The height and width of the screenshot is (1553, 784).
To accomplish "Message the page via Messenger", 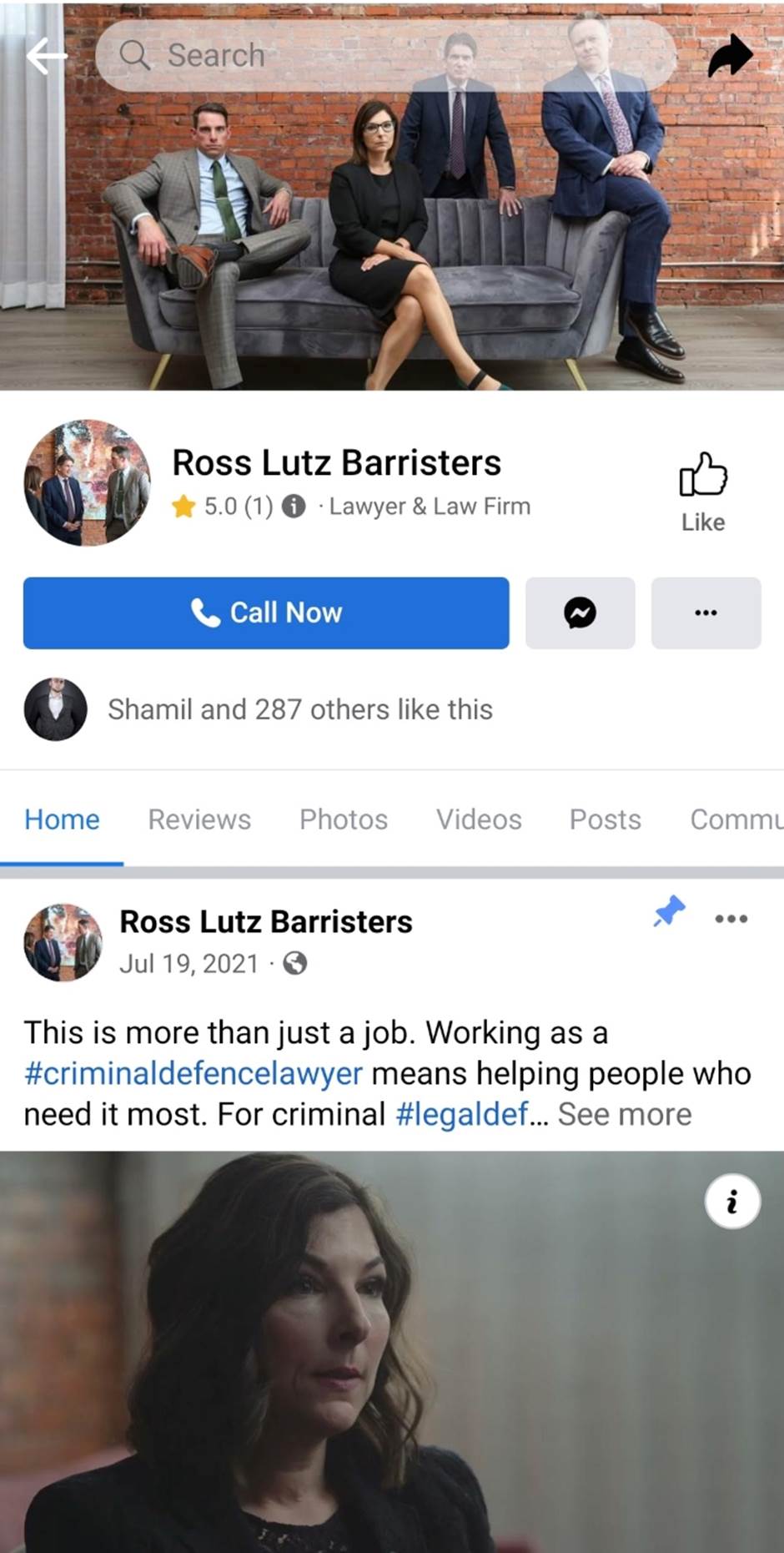I will tap(580, 613).
